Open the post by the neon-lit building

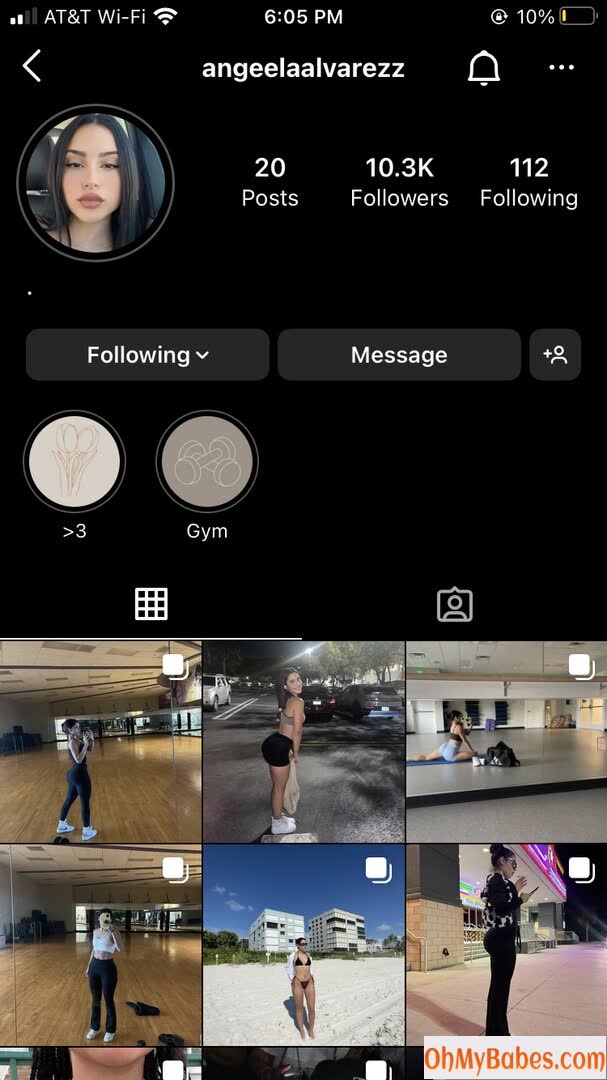point(506,944)
